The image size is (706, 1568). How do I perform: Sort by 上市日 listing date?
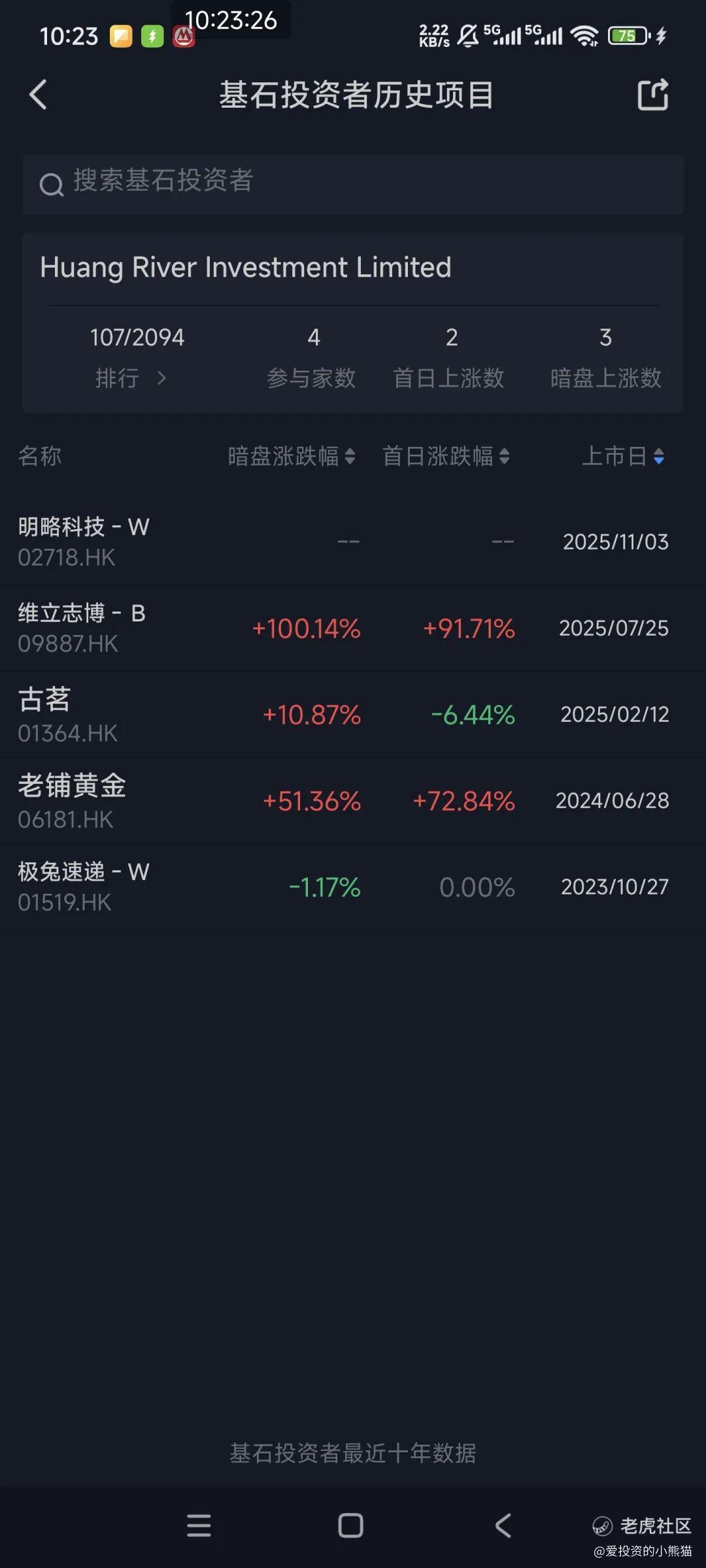(x=623, y=456)
